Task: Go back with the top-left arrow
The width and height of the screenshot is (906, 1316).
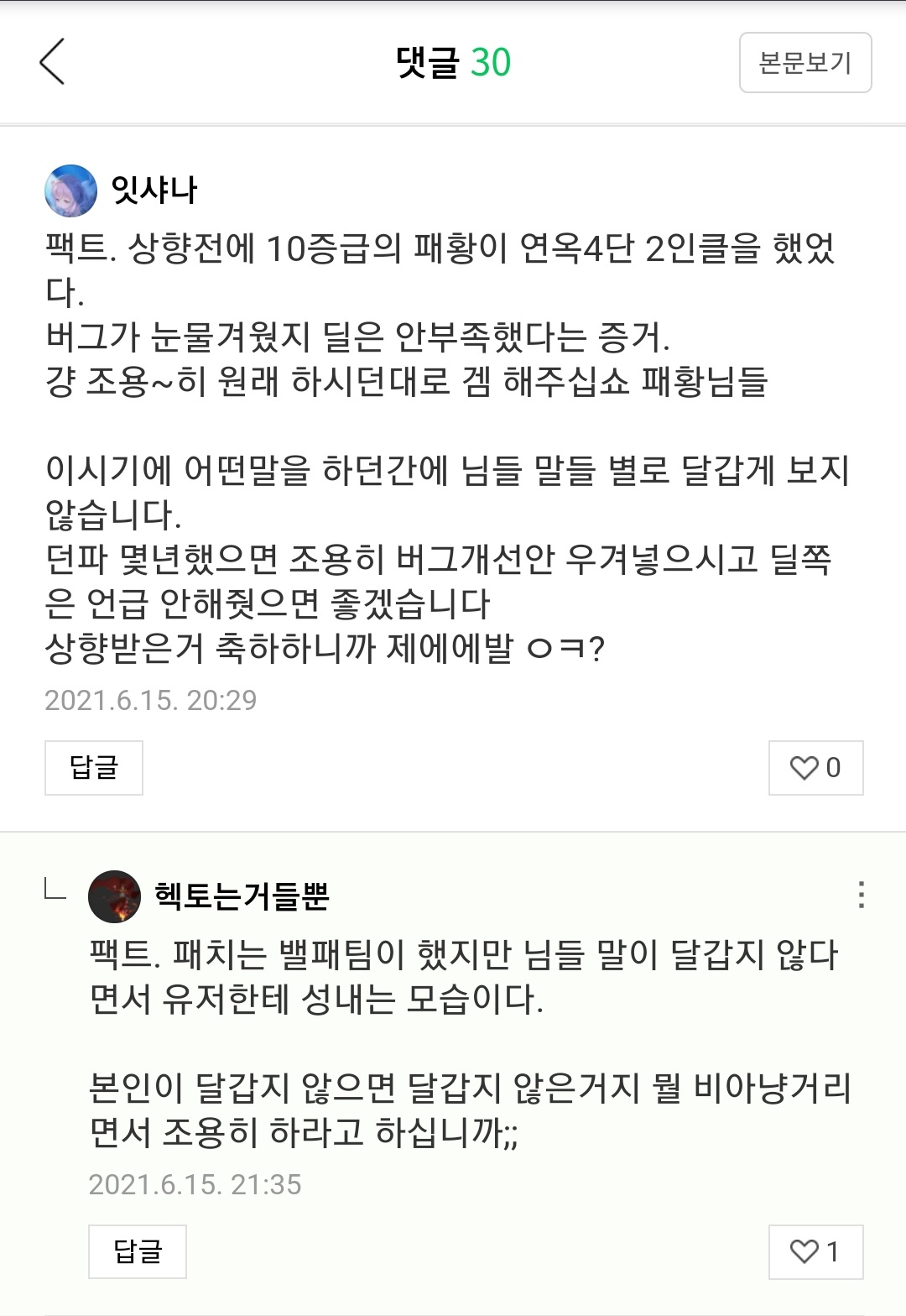Action: pos(52,62)
